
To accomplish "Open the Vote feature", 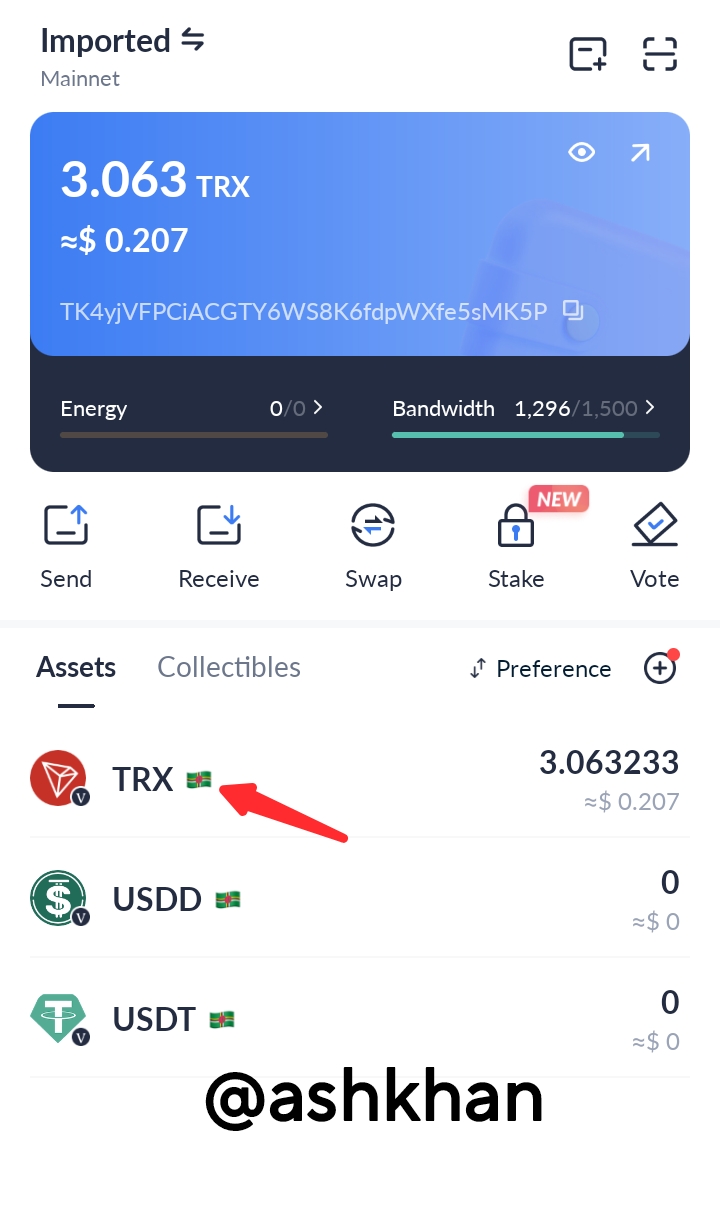I will coord(655,547).
